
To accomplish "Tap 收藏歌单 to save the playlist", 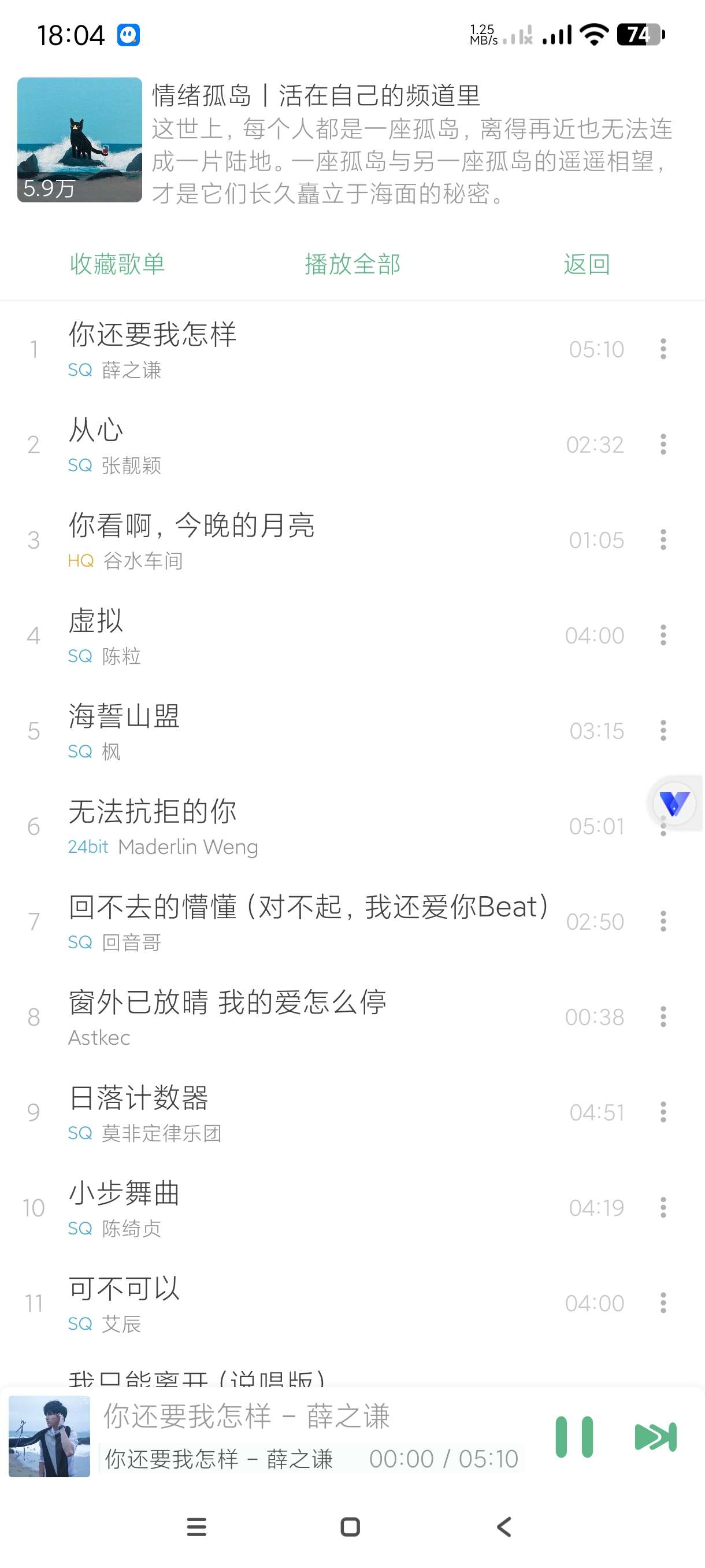I will point(117,264).
